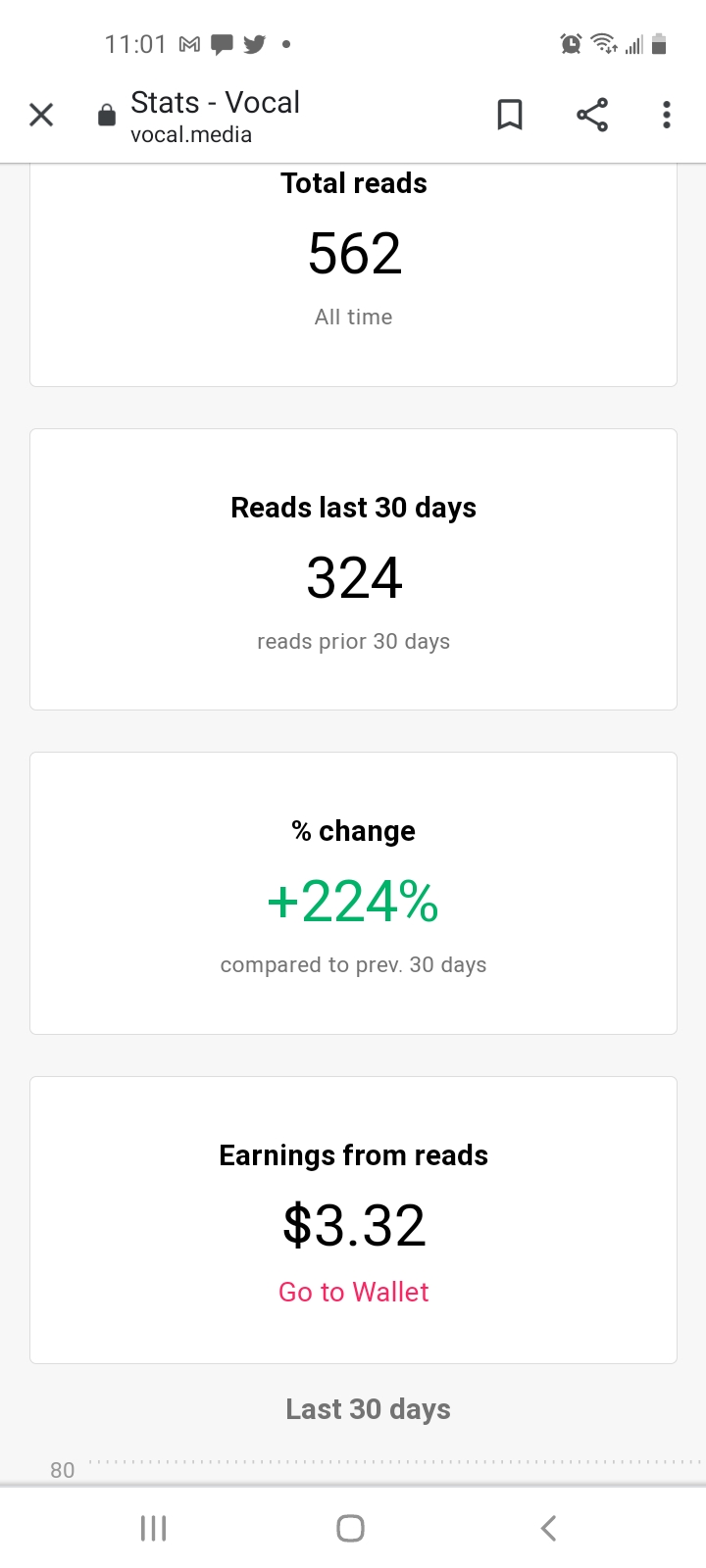
Task: Bookmark the vocal.media stats page
Action: pos(510,115)
